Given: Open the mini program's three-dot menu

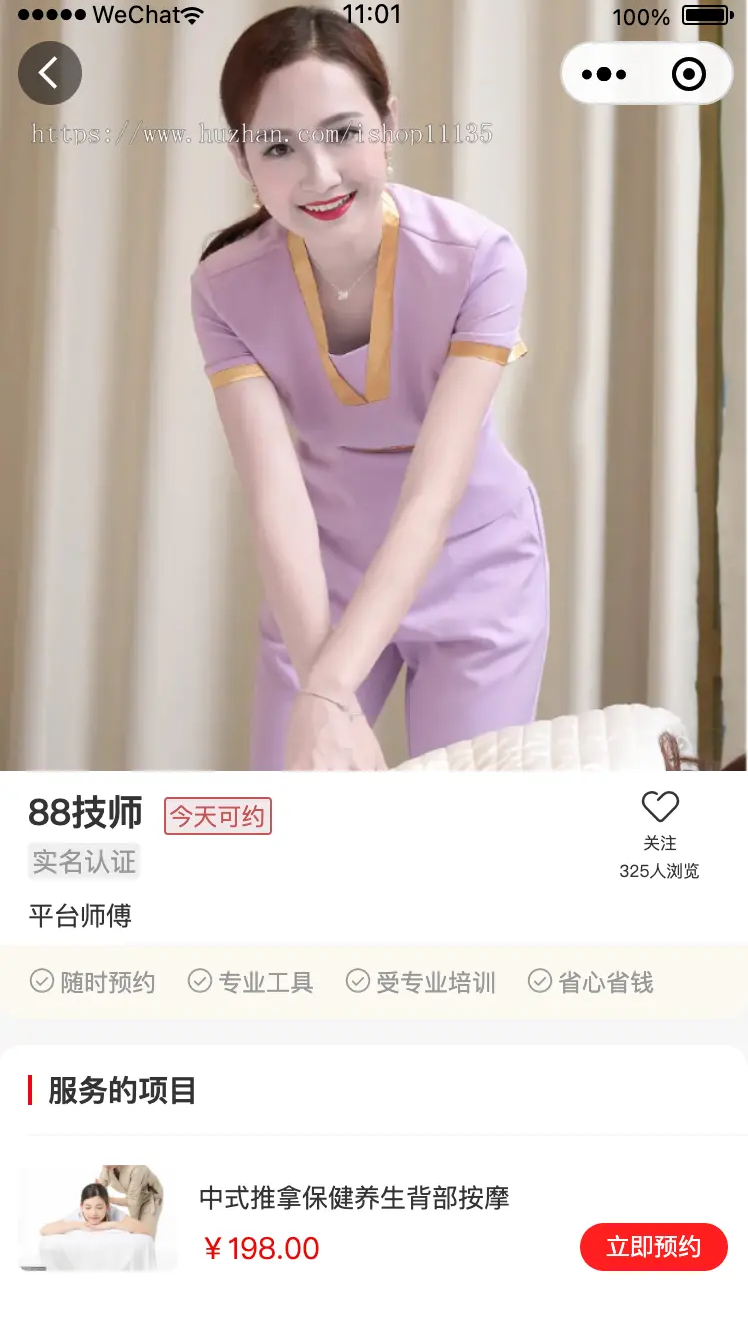Looking at the screenshot, I should [x=604, y=74].
